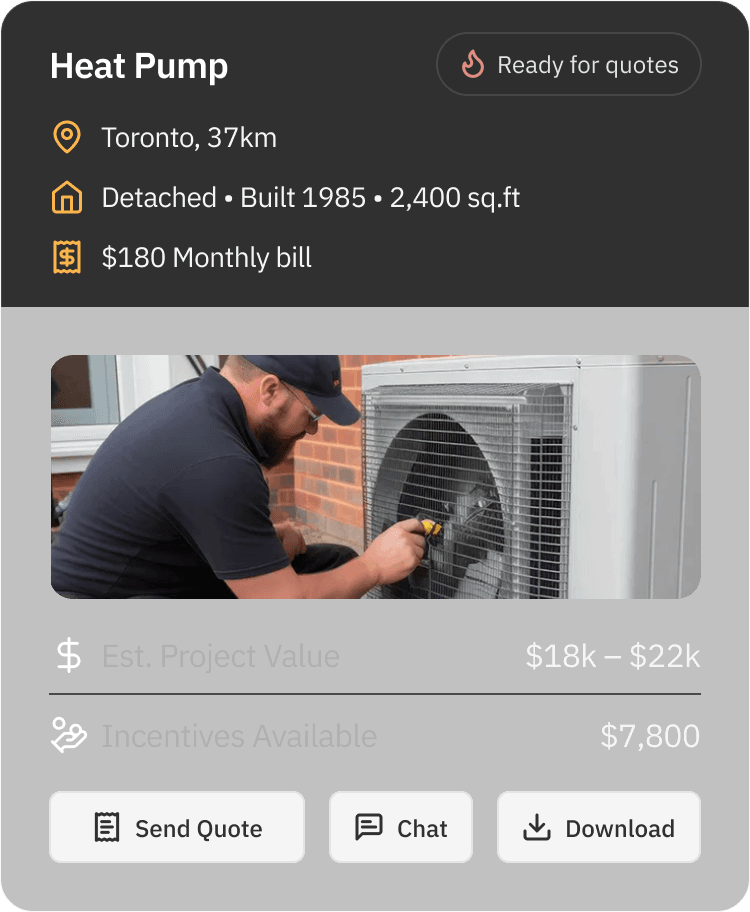This screenshot has width=750, height=912.
Task: Tap the Ready for quotes chip
Action: (x=569, y=66)
